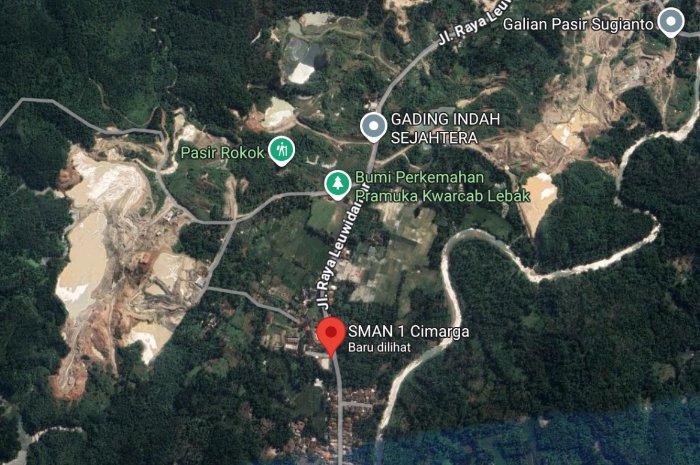Open the Pasir Rokok place marker
The width and height of the screenshot is (700, 465).
[x=283, y=152]
